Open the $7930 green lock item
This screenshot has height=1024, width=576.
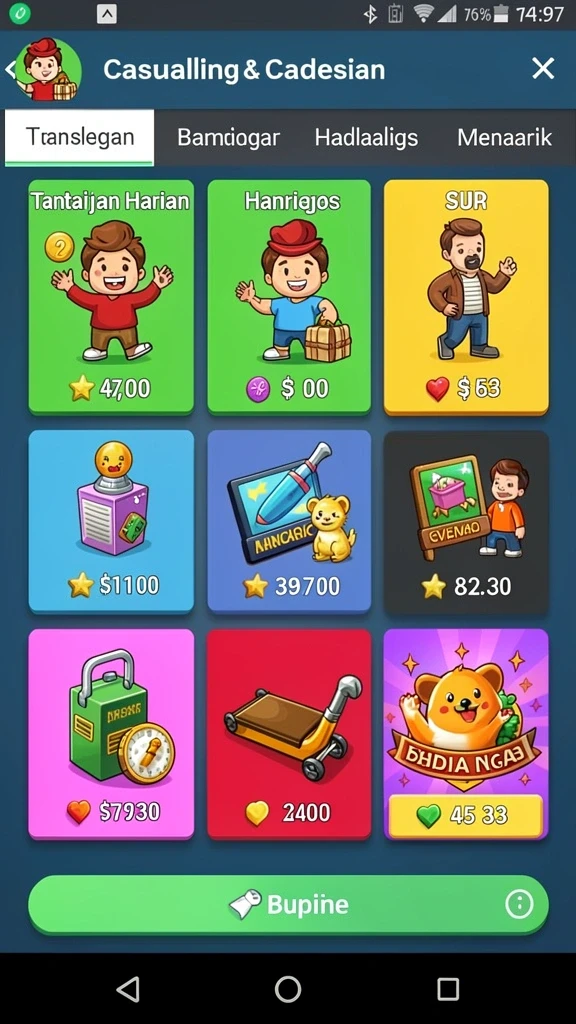click(x=111, y=734)
